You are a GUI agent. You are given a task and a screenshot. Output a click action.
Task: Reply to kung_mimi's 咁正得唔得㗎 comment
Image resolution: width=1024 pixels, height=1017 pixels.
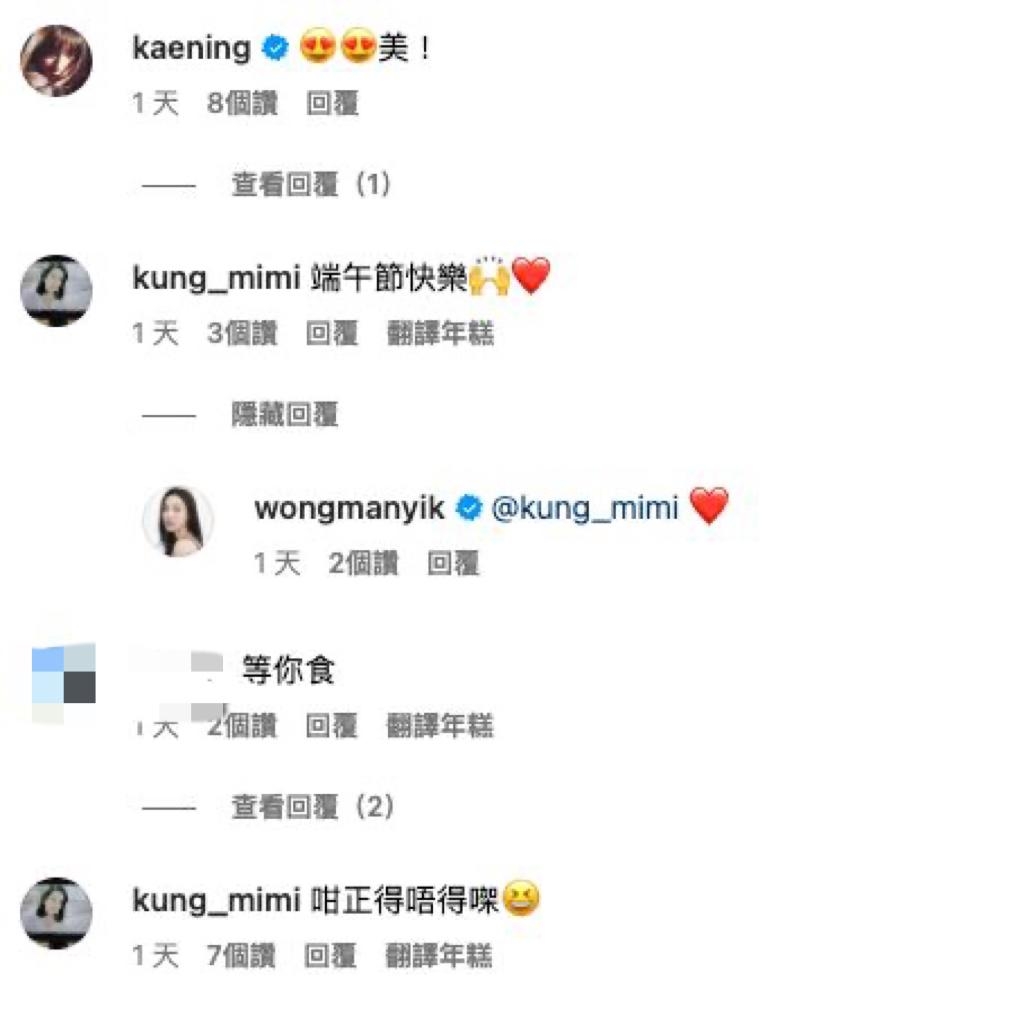pyautogui.click(x=331, y=957)
